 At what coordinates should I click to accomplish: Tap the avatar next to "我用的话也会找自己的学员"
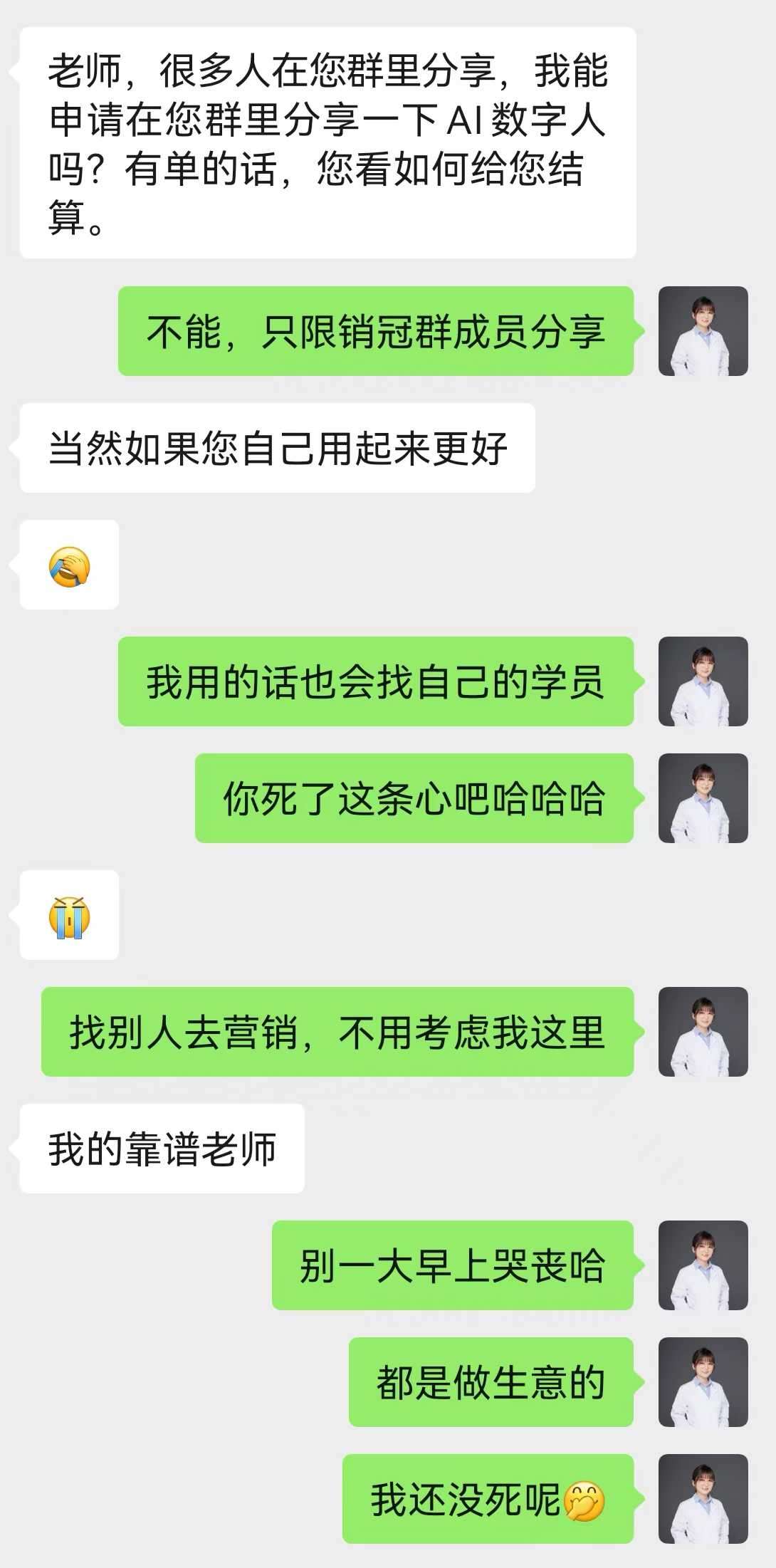point(703,681)
